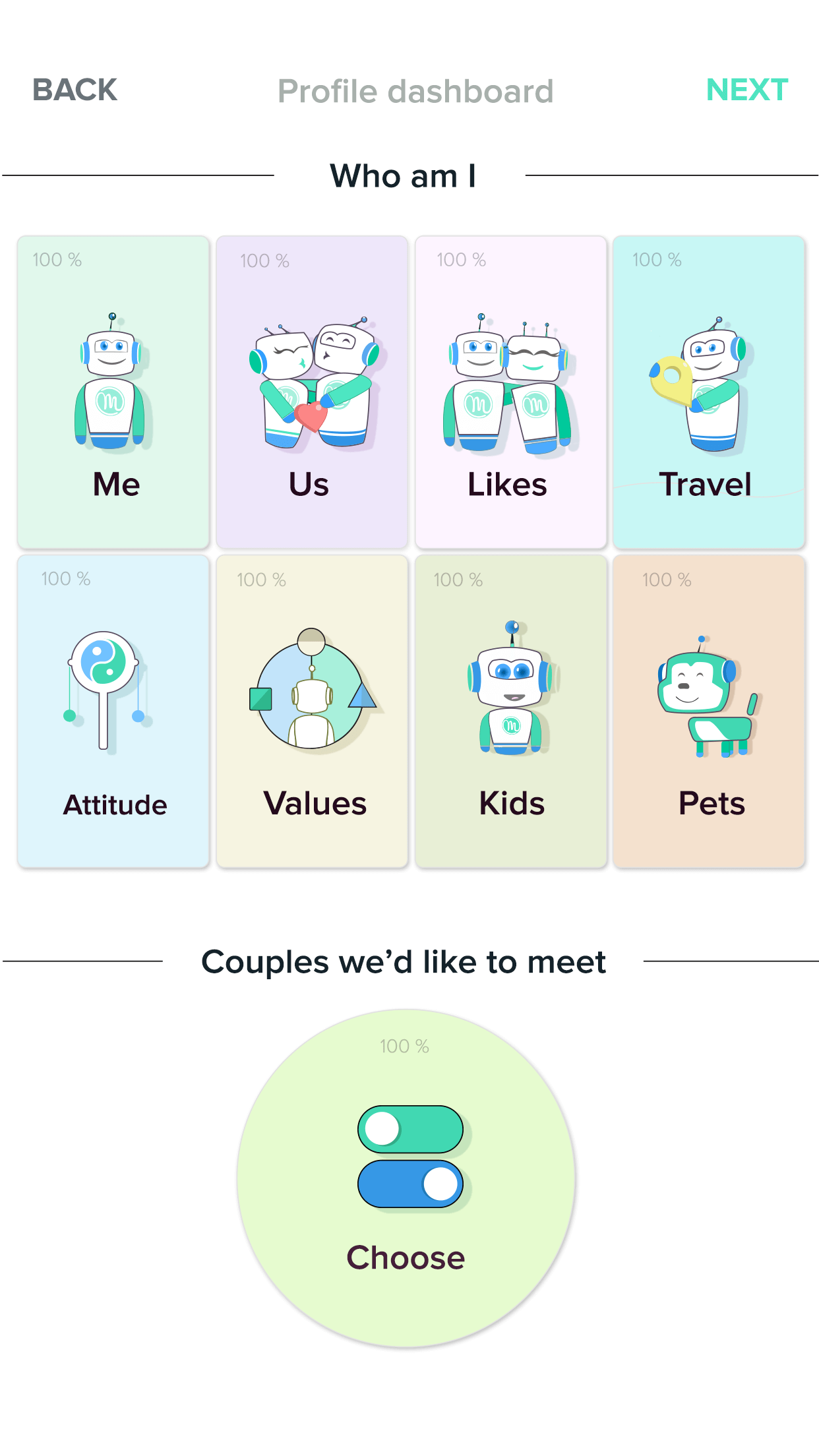
Task: Select the Likes card
Action: pyautogui.click(x=510, y=392)
